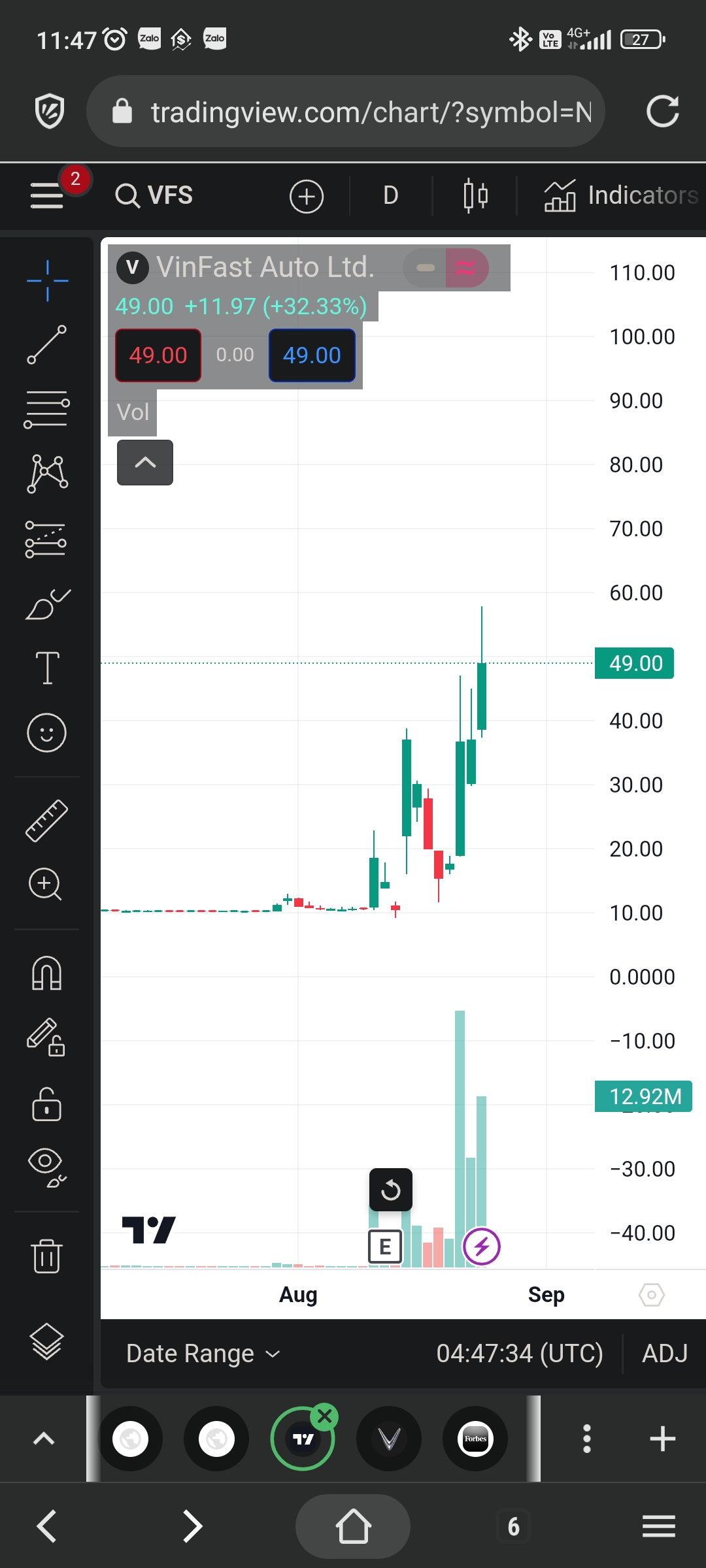This screenshot has width=706, height=1568.
Task: Select the candlestick chart style
Action: click(x=475, y=195)
